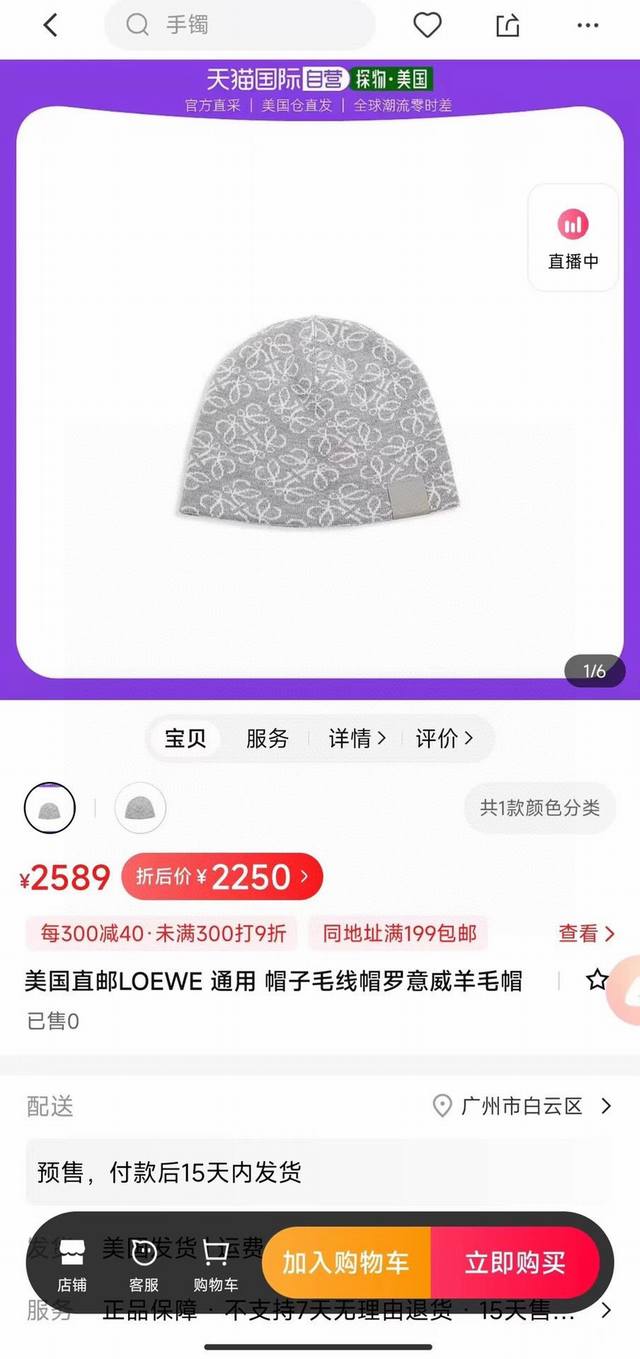
Task: Switch to the 服务 tab
Action: [x=267, y=739]
